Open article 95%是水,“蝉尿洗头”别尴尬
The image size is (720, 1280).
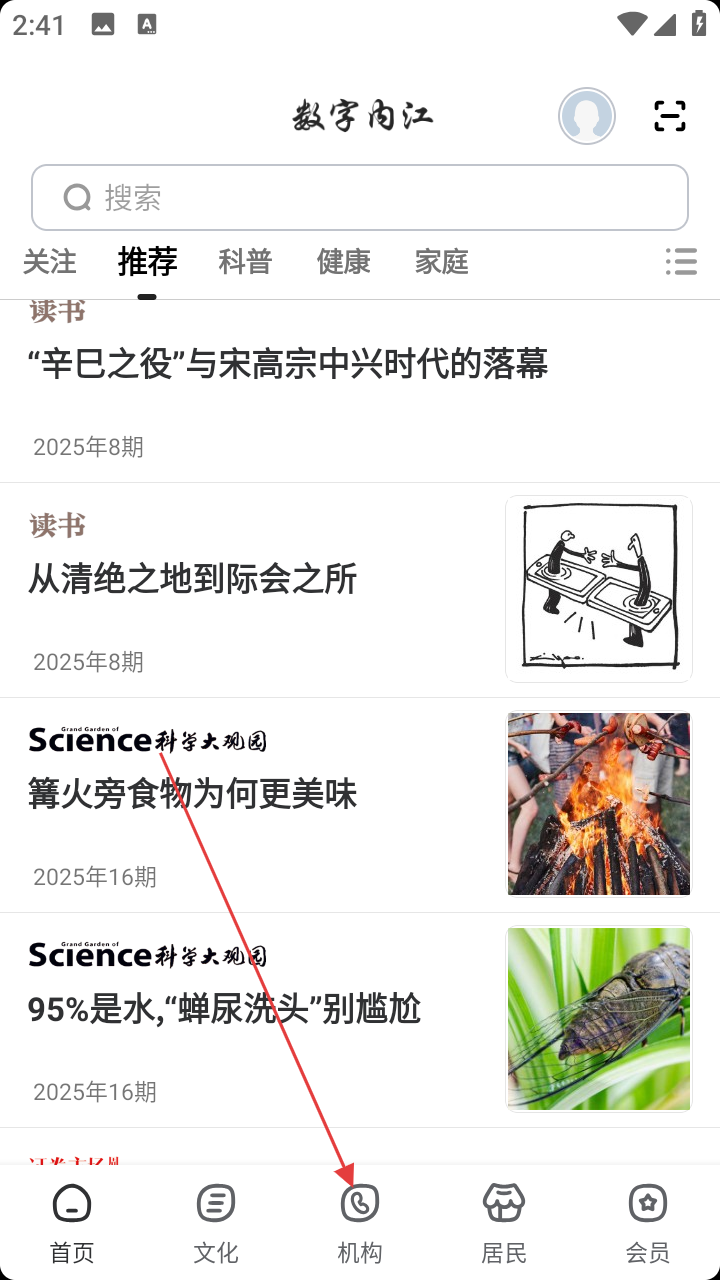(224, 1009)
